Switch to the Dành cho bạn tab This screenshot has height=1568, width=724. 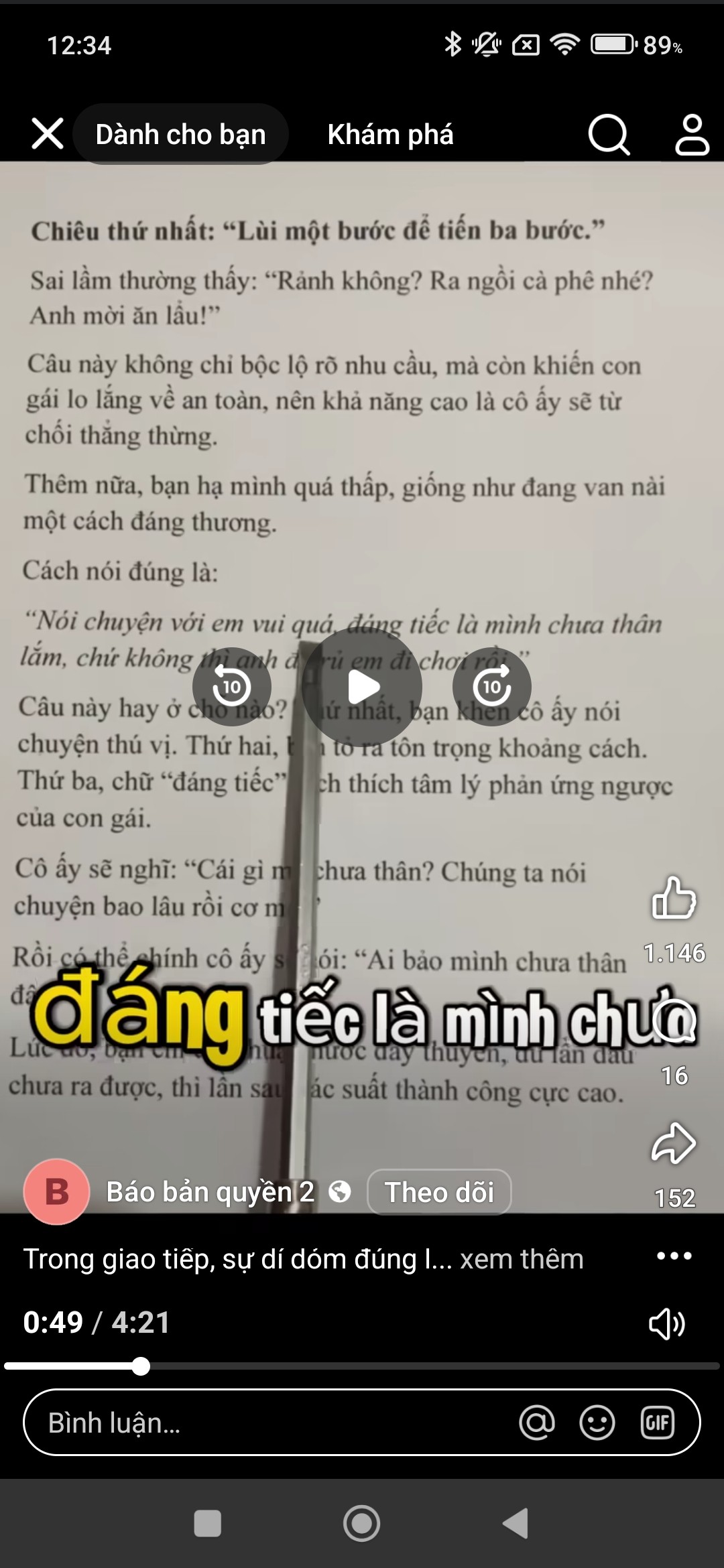[180, 135]
